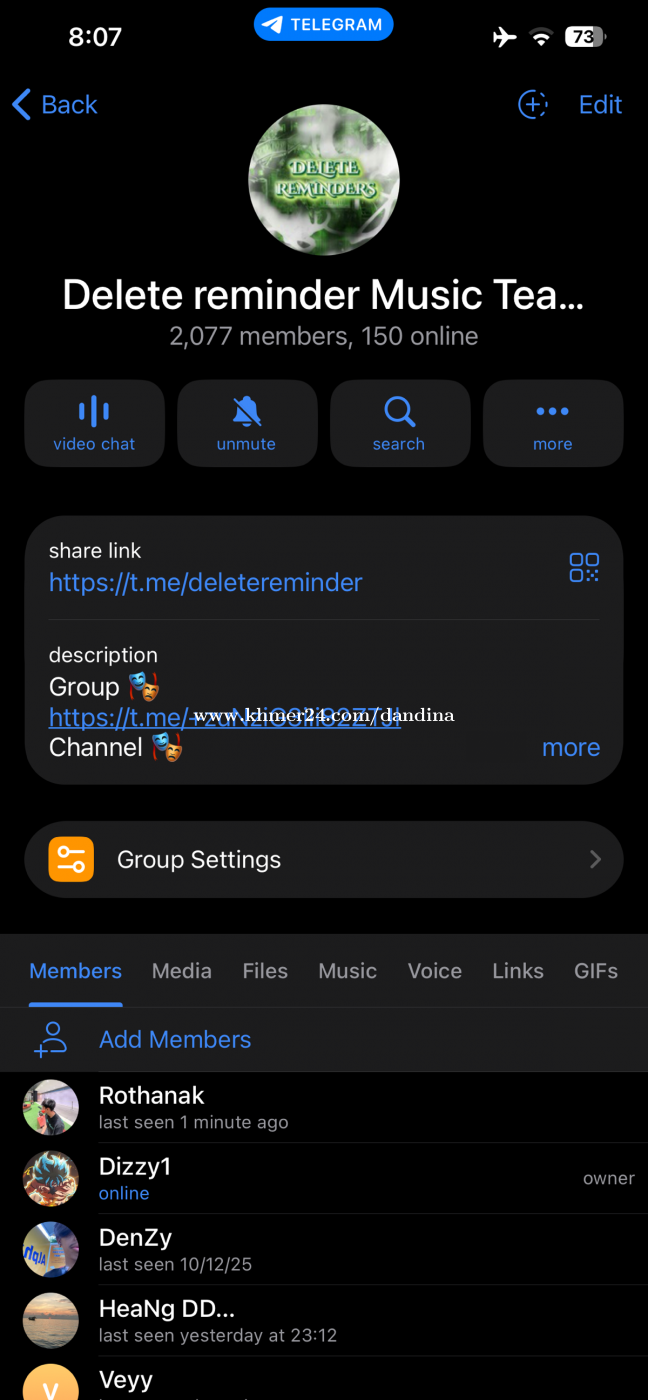Open the more options button
This screenshot has height=1400, width=648.
point(552,423)
